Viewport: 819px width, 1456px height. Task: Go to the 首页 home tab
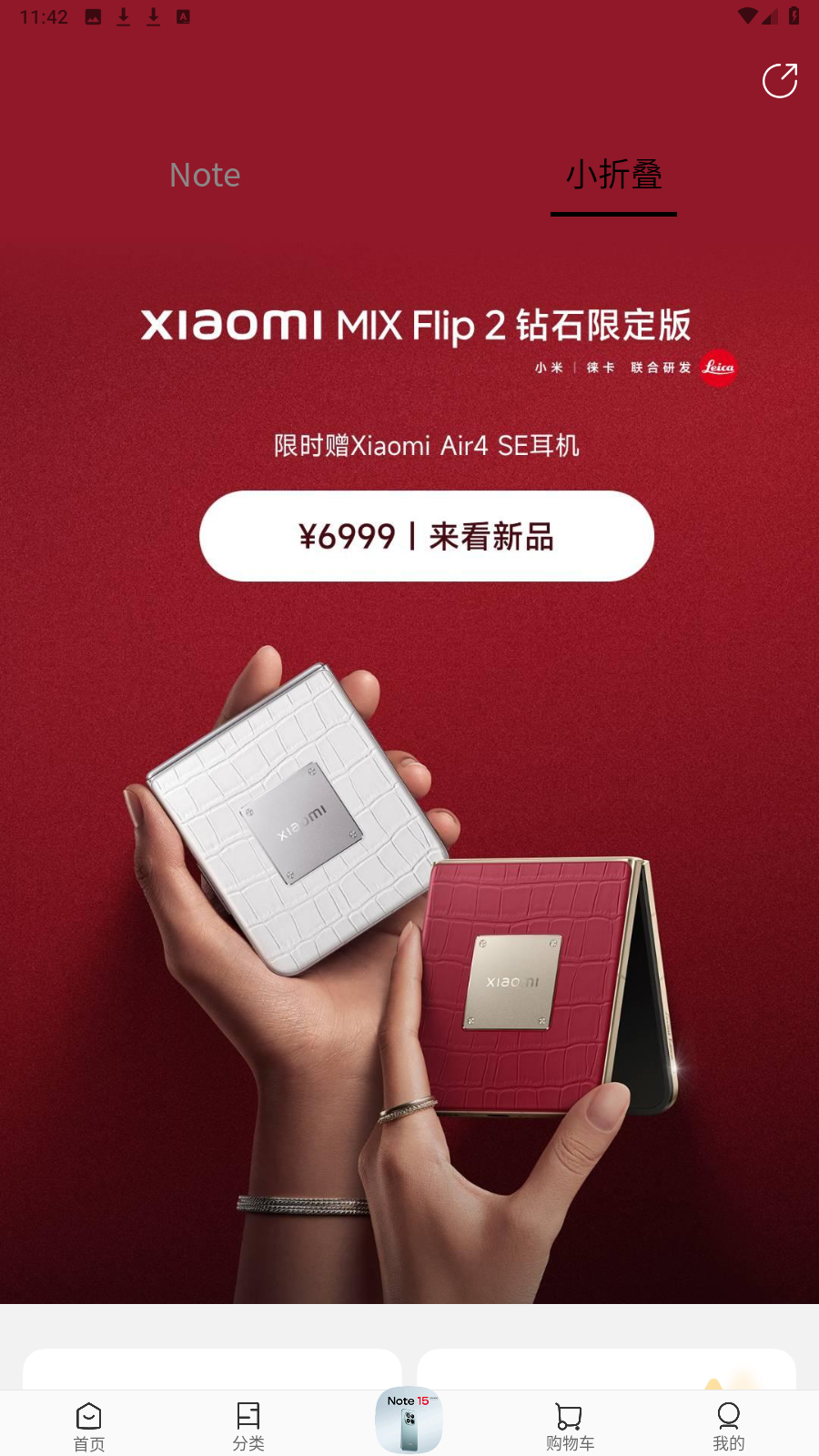click(x=89, y=1425)
